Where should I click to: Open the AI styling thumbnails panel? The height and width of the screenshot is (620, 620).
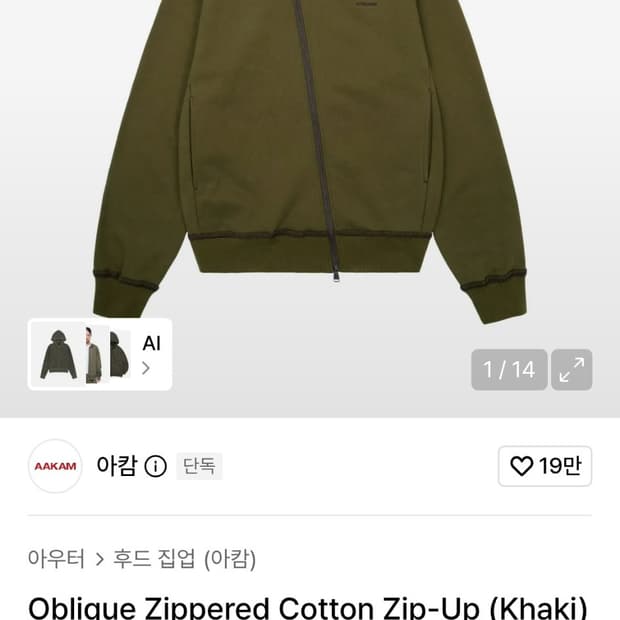click(100, 354)
